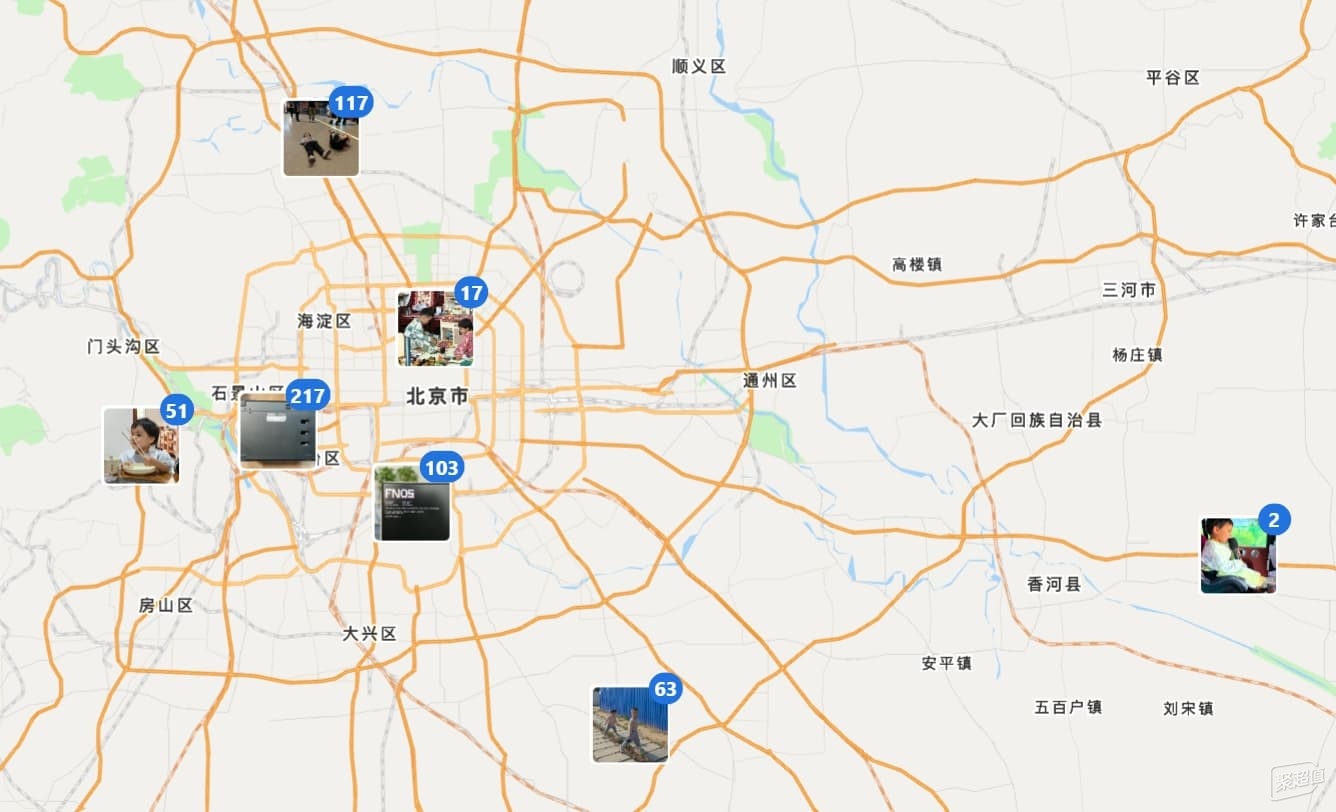View the cluster of 217 photos
Viewport: 1336px width, 812px height.
click(278, 431)
